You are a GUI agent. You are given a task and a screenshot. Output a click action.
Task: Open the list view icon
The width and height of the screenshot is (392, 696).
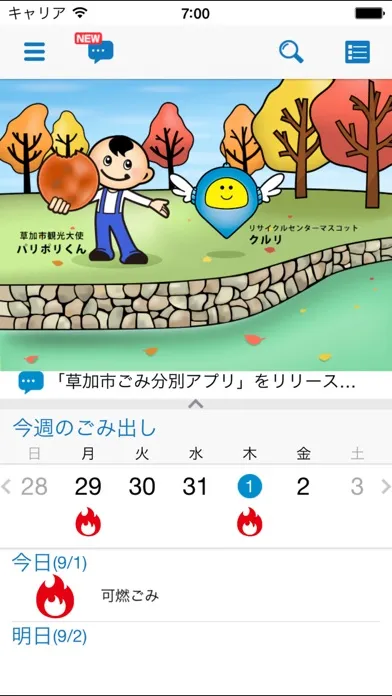pos(357,52)
